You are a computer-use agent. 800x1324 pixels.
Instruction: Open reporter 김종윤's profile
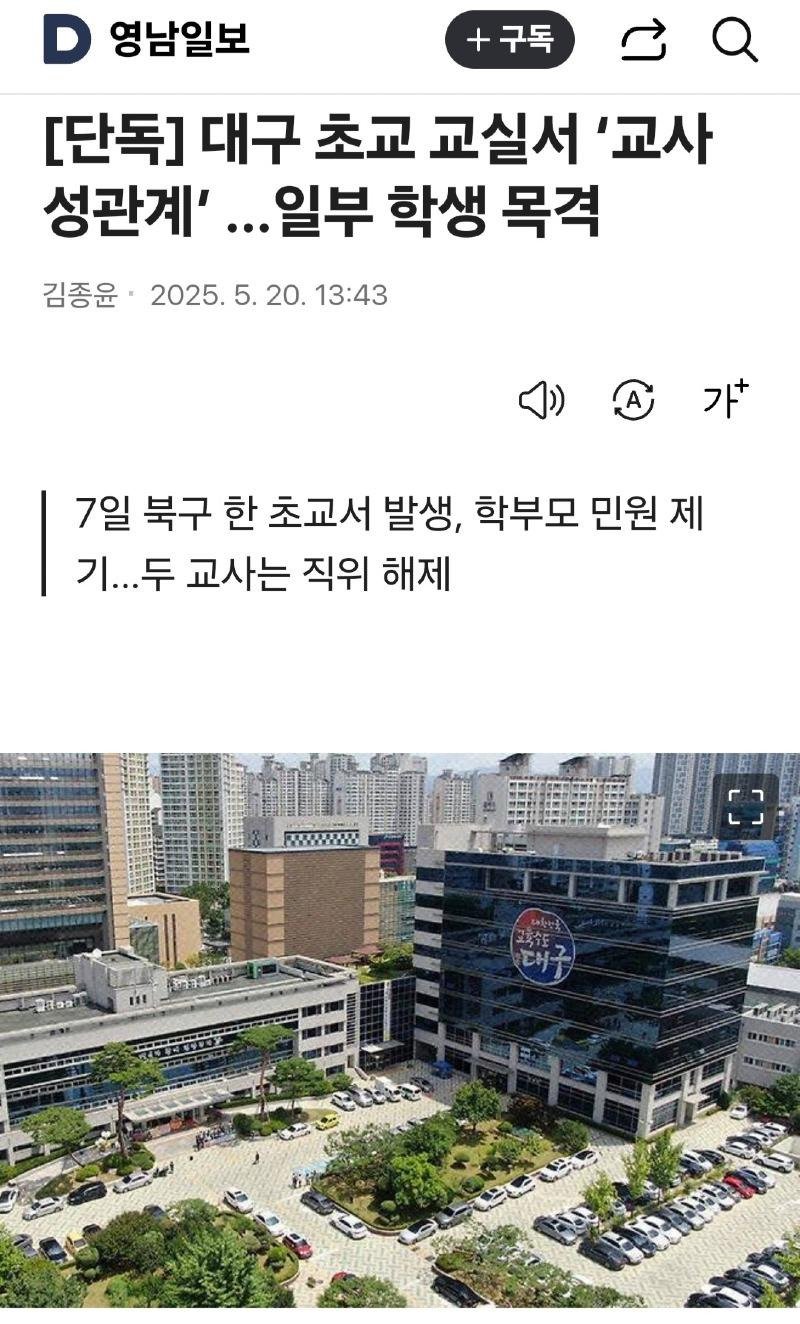[x=80, y=296]
